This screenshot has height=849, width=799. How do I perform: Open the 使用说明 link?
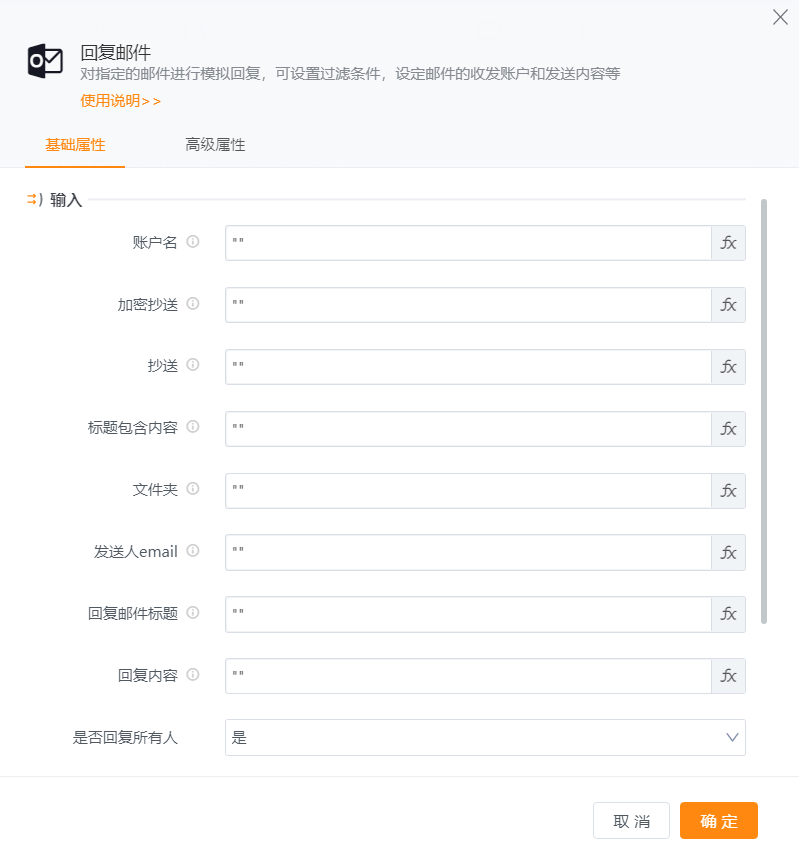[120, 101]
